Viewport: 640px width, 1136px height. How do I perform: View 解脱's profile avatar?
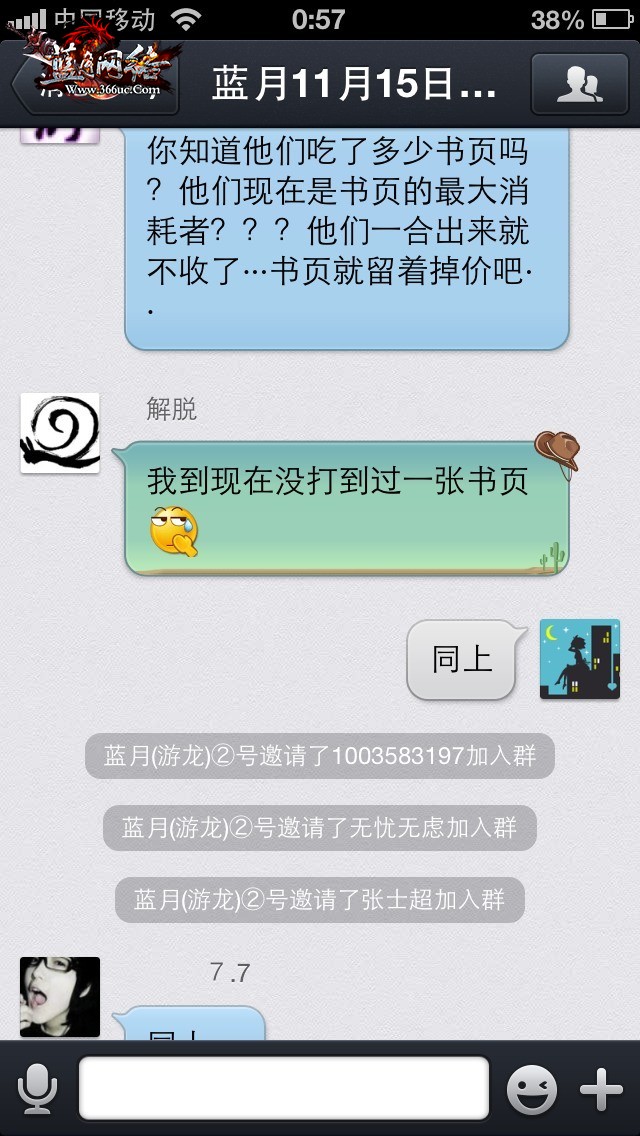[x=60, y=433]
